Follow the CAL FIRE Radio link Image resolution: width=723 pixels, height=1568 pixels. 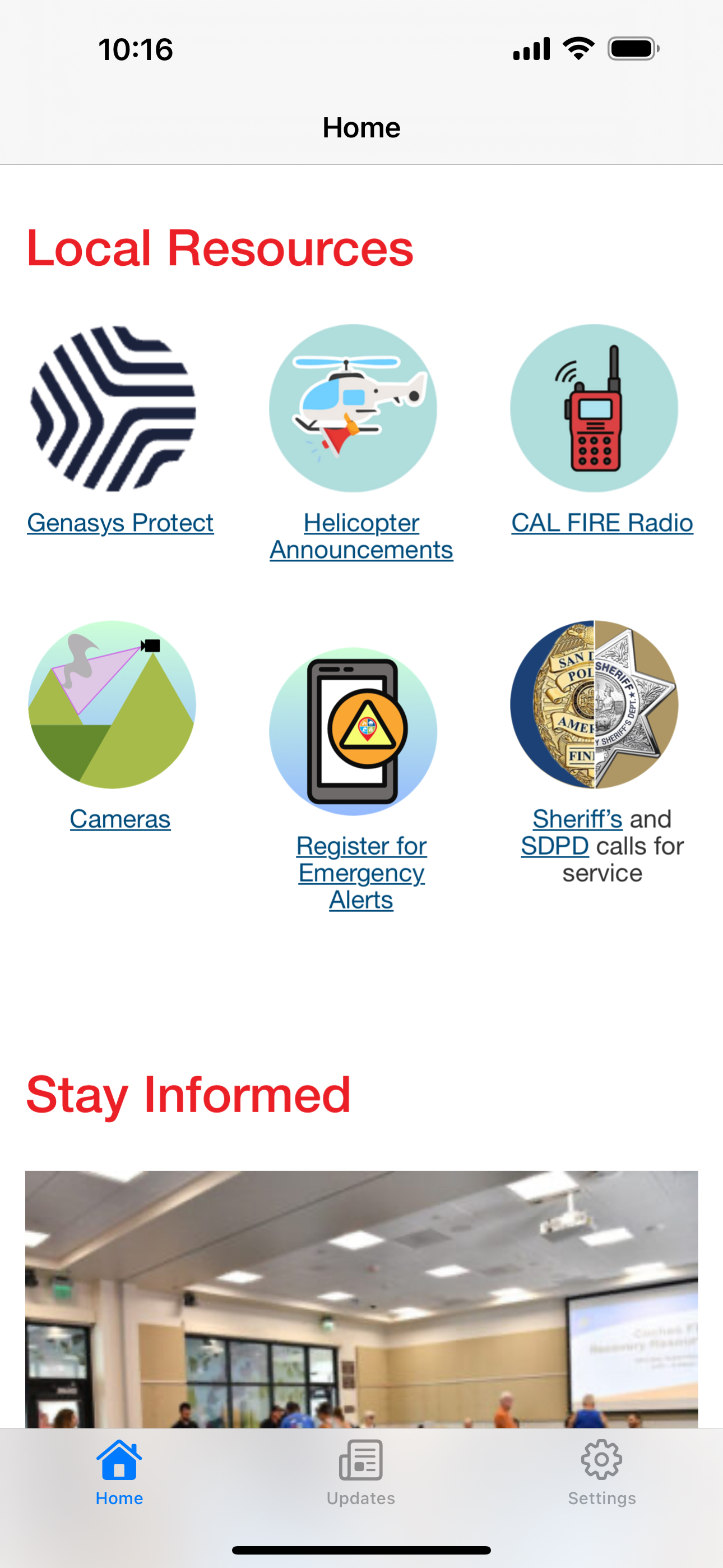(601, 522)
